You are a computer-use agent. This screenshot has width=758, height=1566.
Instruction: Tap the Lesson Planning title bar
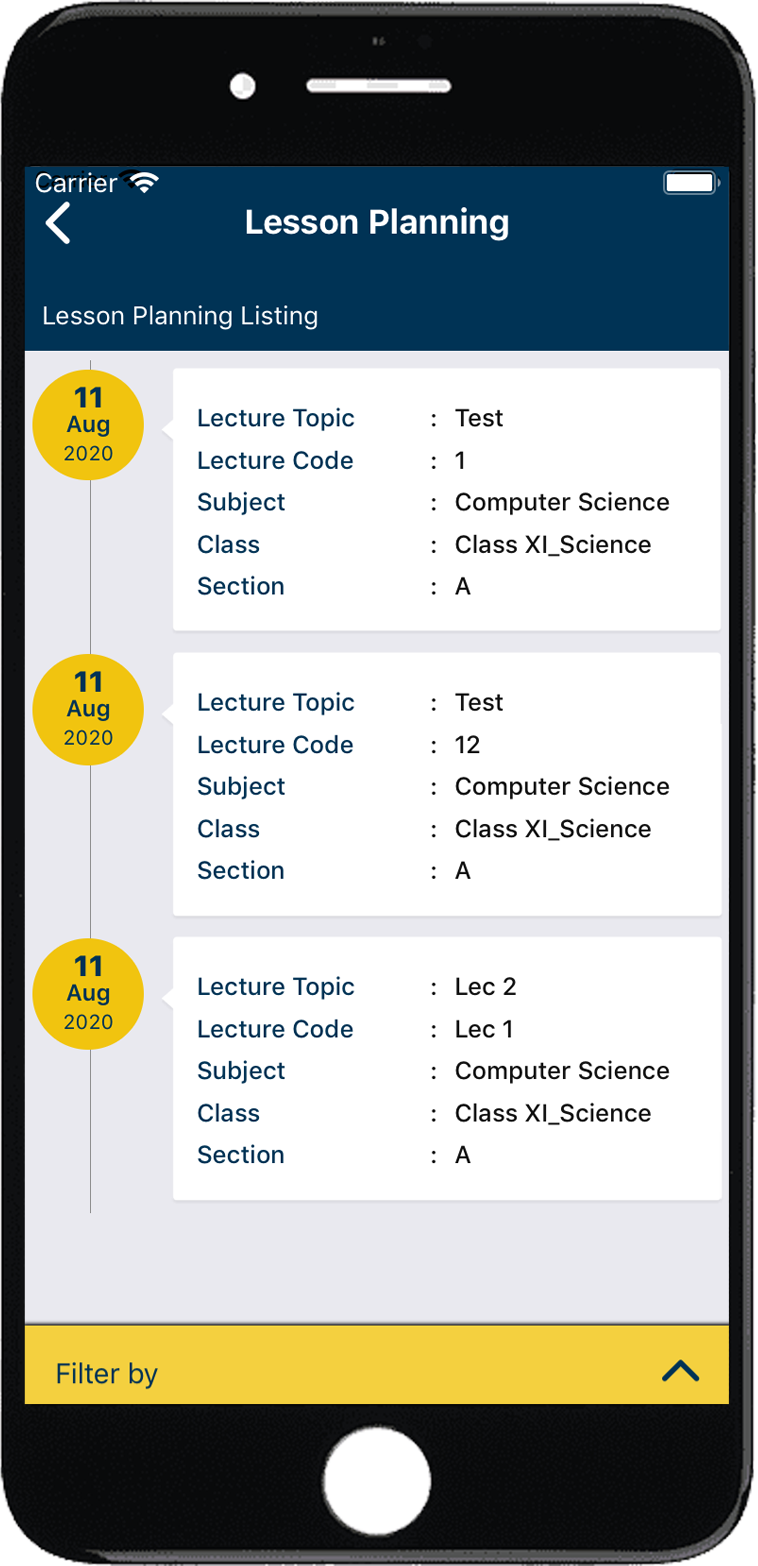tap(379, 222)
